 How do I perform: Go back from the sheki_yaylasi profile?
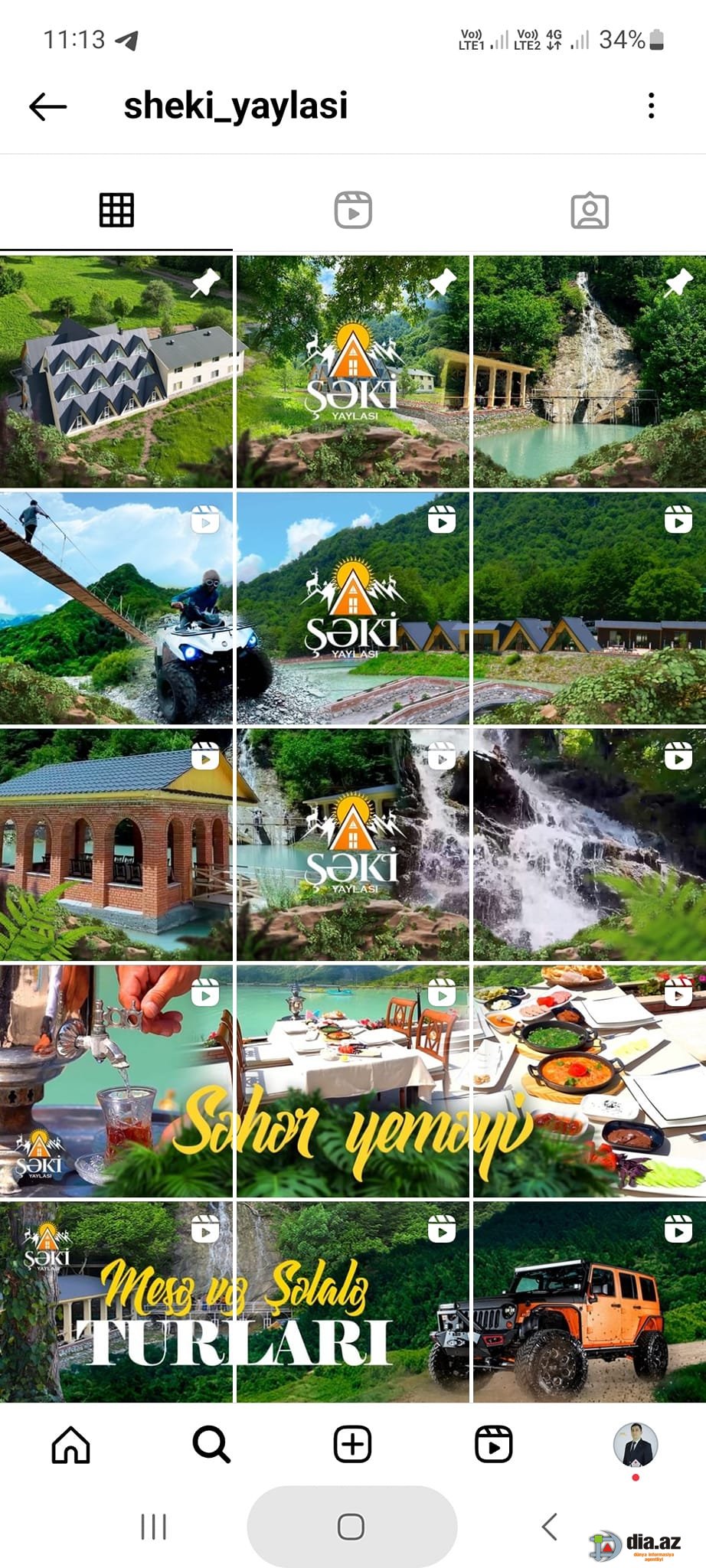point(47,106)
